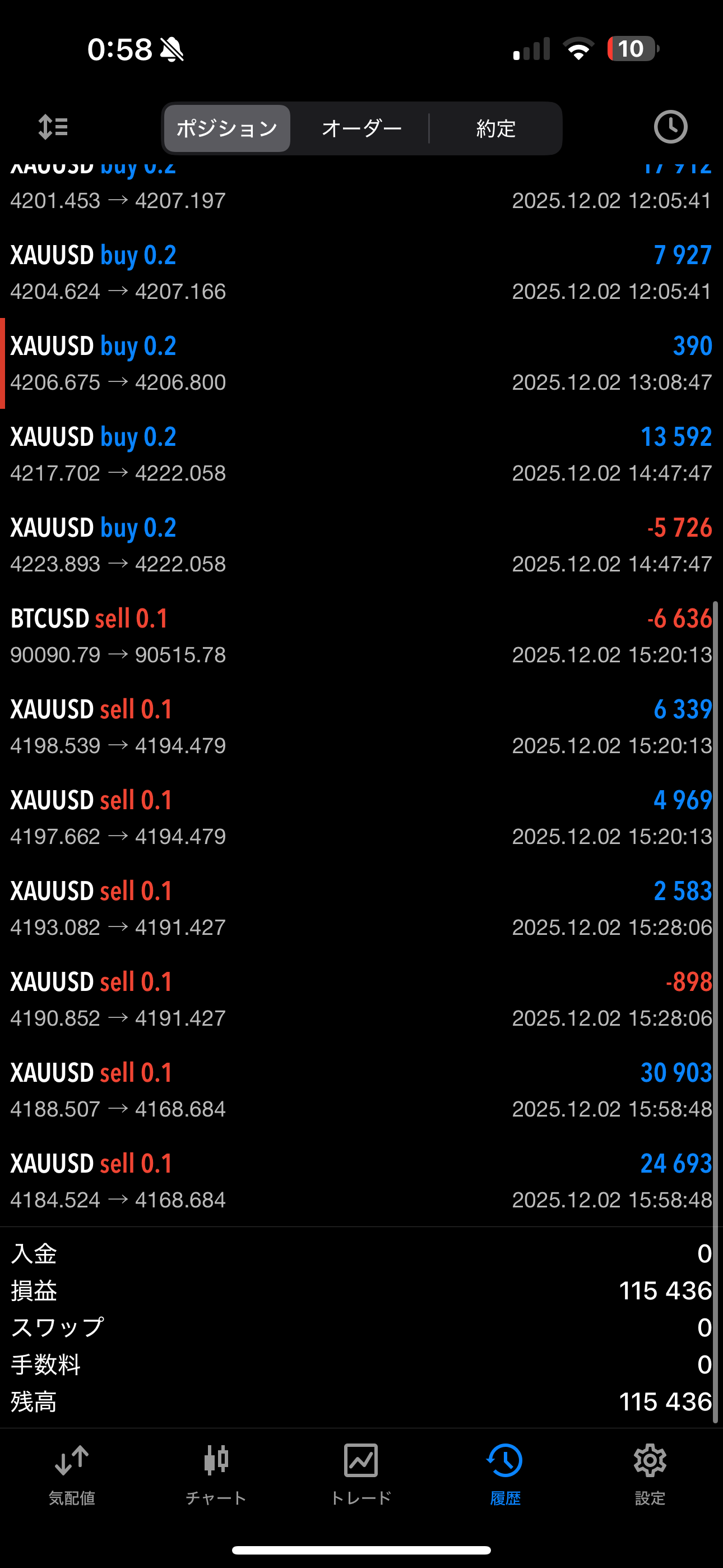This screenshot has width=723, height=1568.
Task: Switch to the ポジション segment
Action: click(227, 128)
